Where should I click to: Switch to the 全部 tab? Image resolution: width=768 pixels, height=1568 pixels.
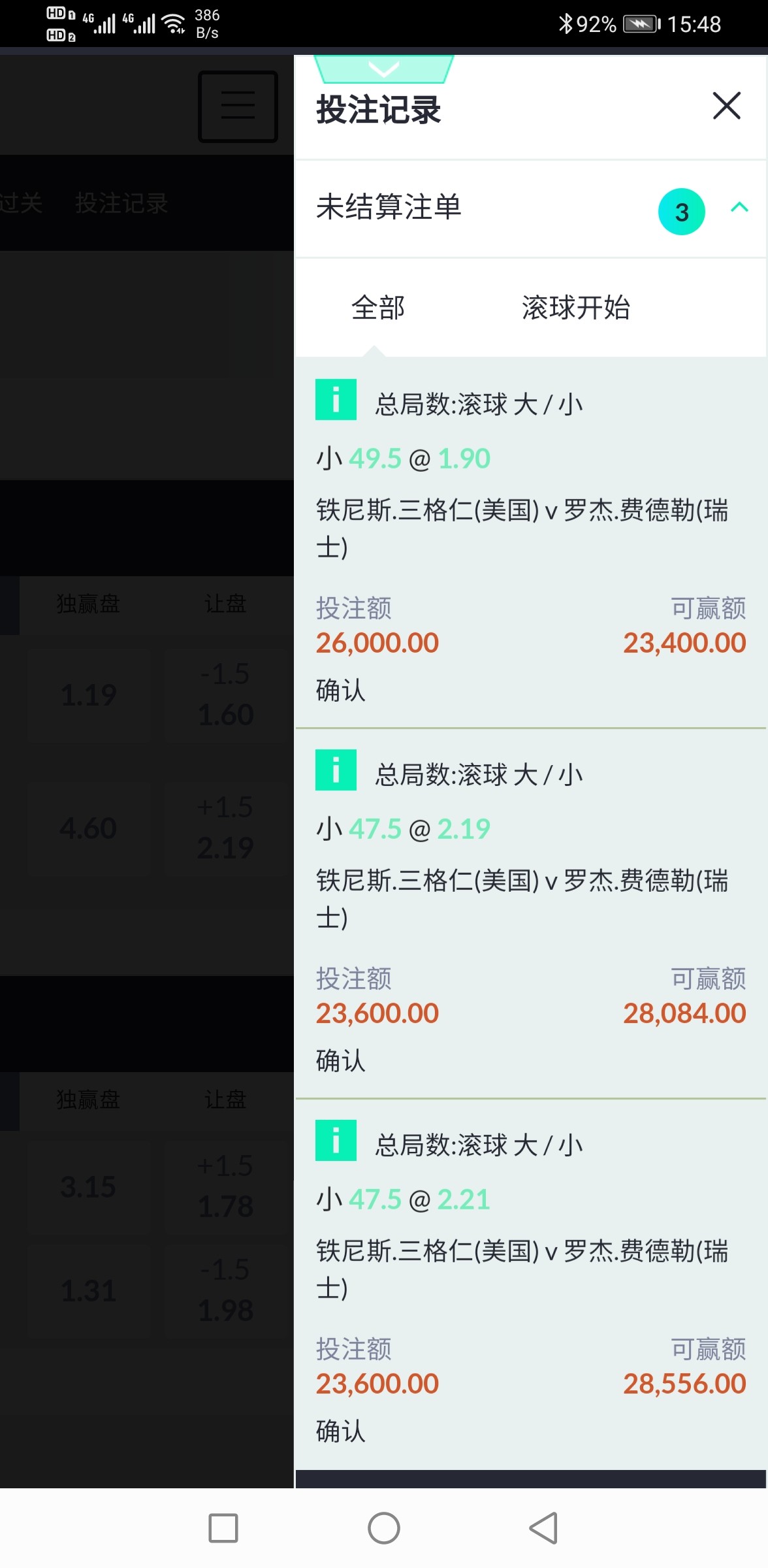click(377, 307)
